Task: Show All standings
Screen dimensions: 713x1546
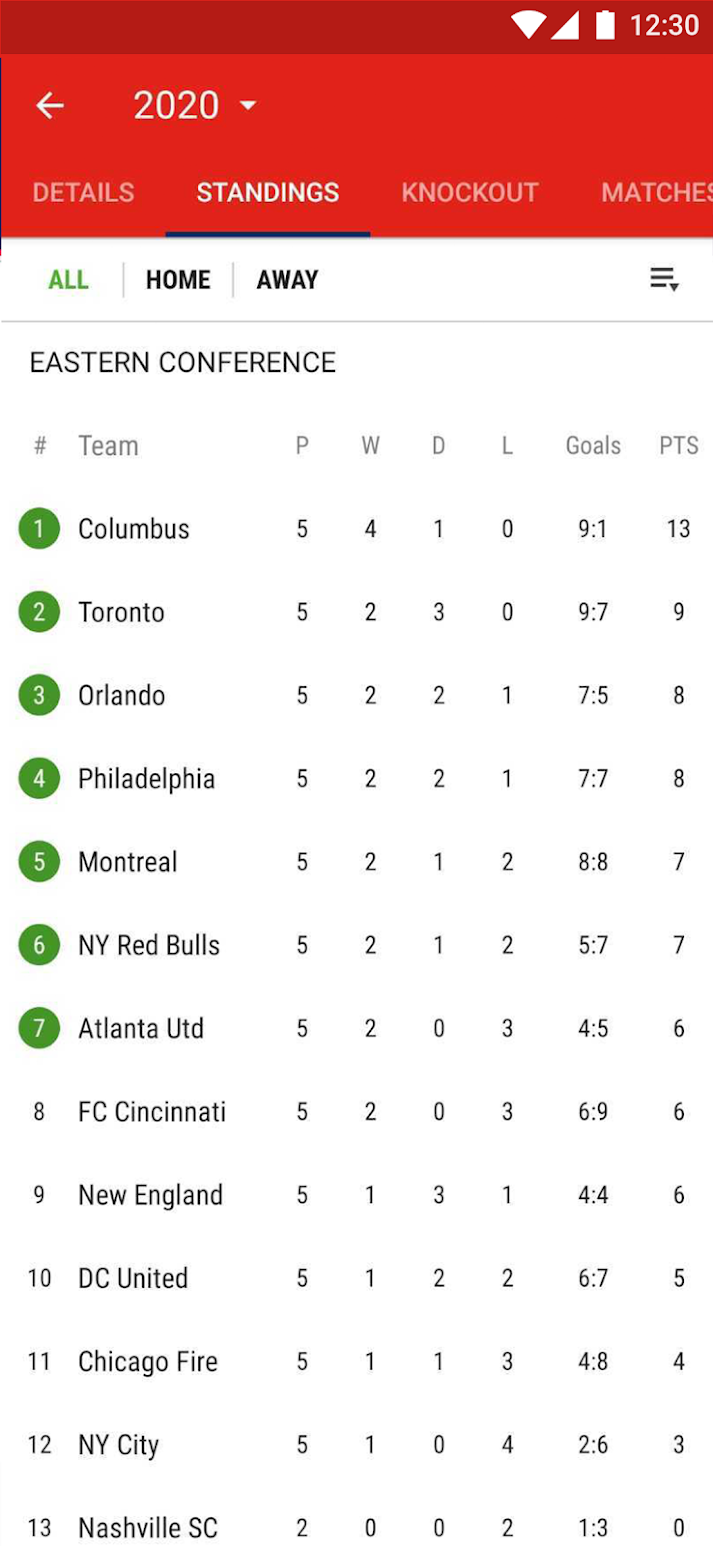Action: point(68,280)
